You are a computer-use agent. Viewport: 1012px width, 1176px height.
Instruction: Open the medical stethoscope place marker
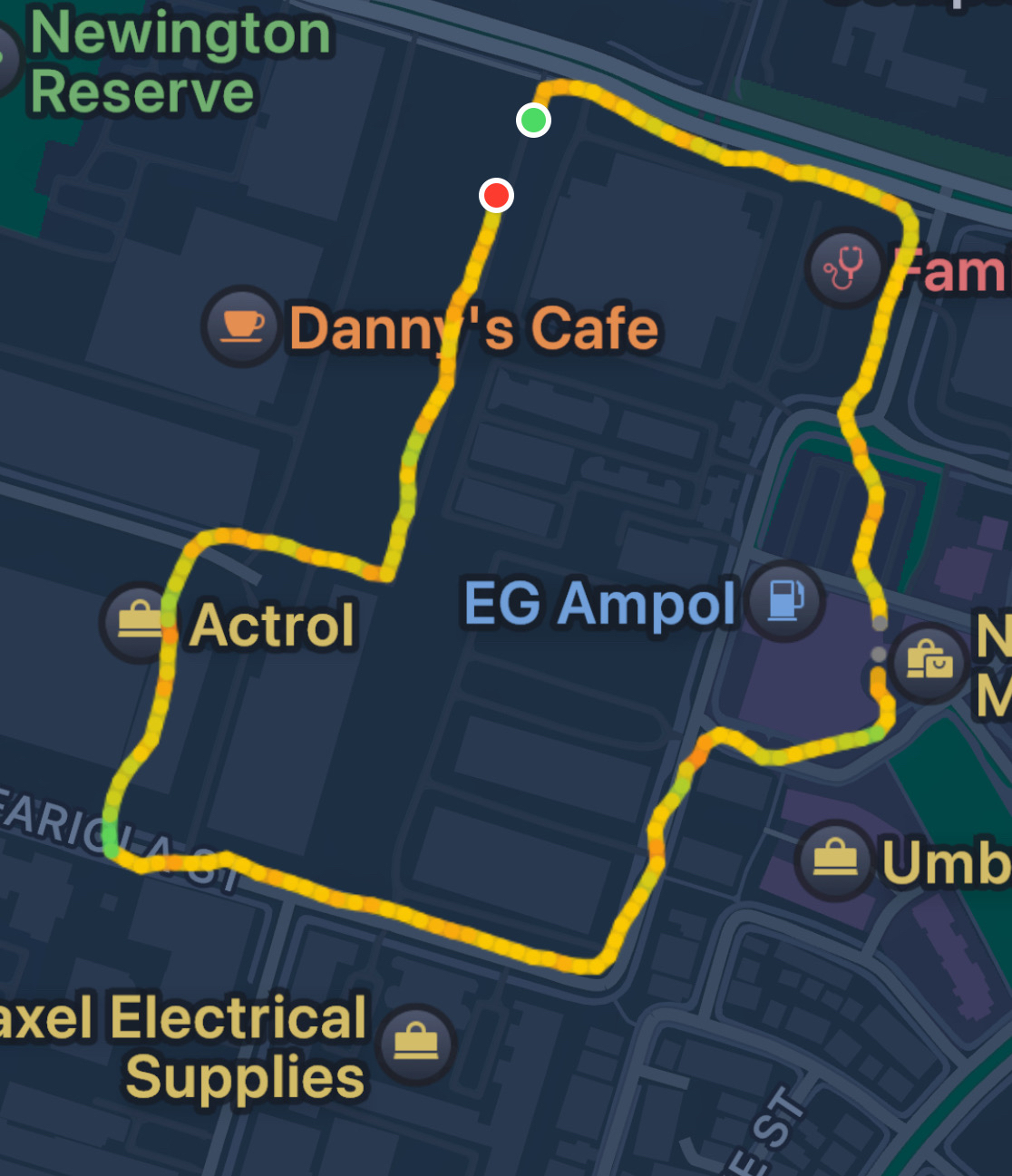(845, 268)
